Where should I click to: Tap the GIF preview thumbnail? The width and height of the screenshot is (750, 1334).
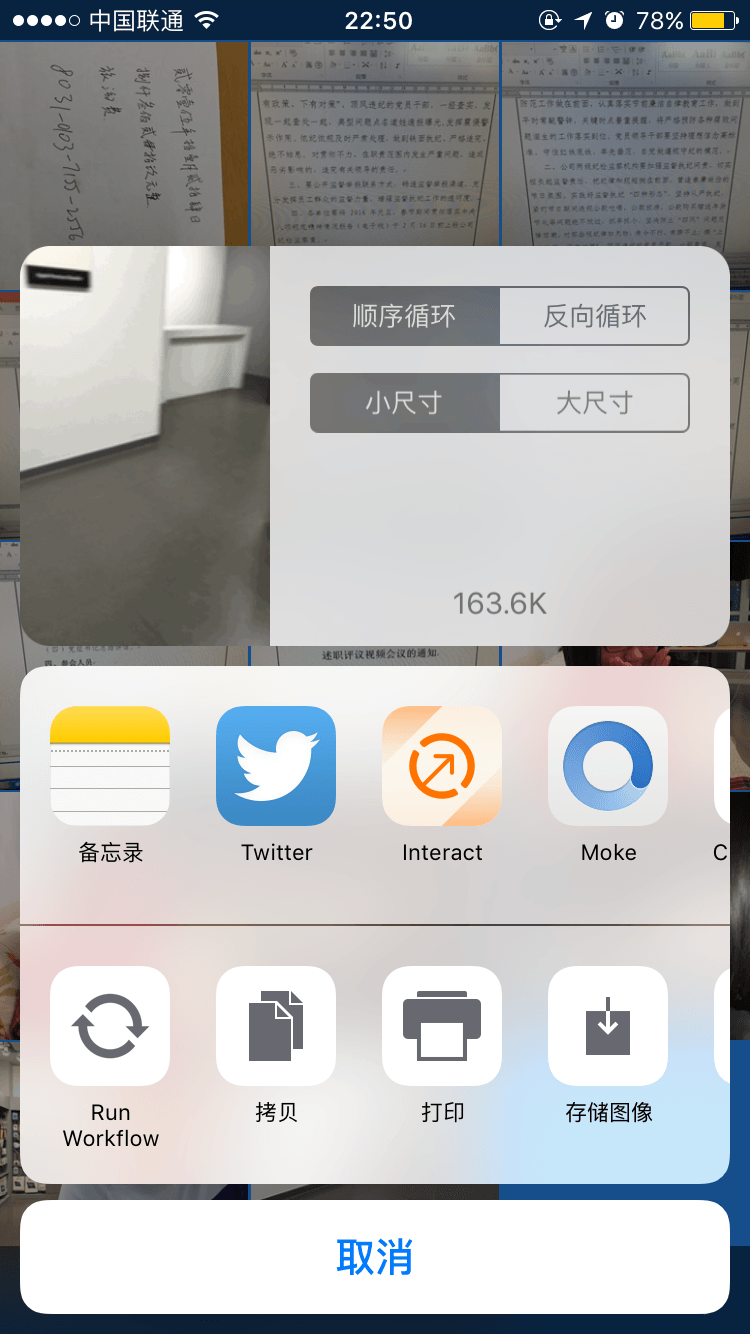coord(145,446)
